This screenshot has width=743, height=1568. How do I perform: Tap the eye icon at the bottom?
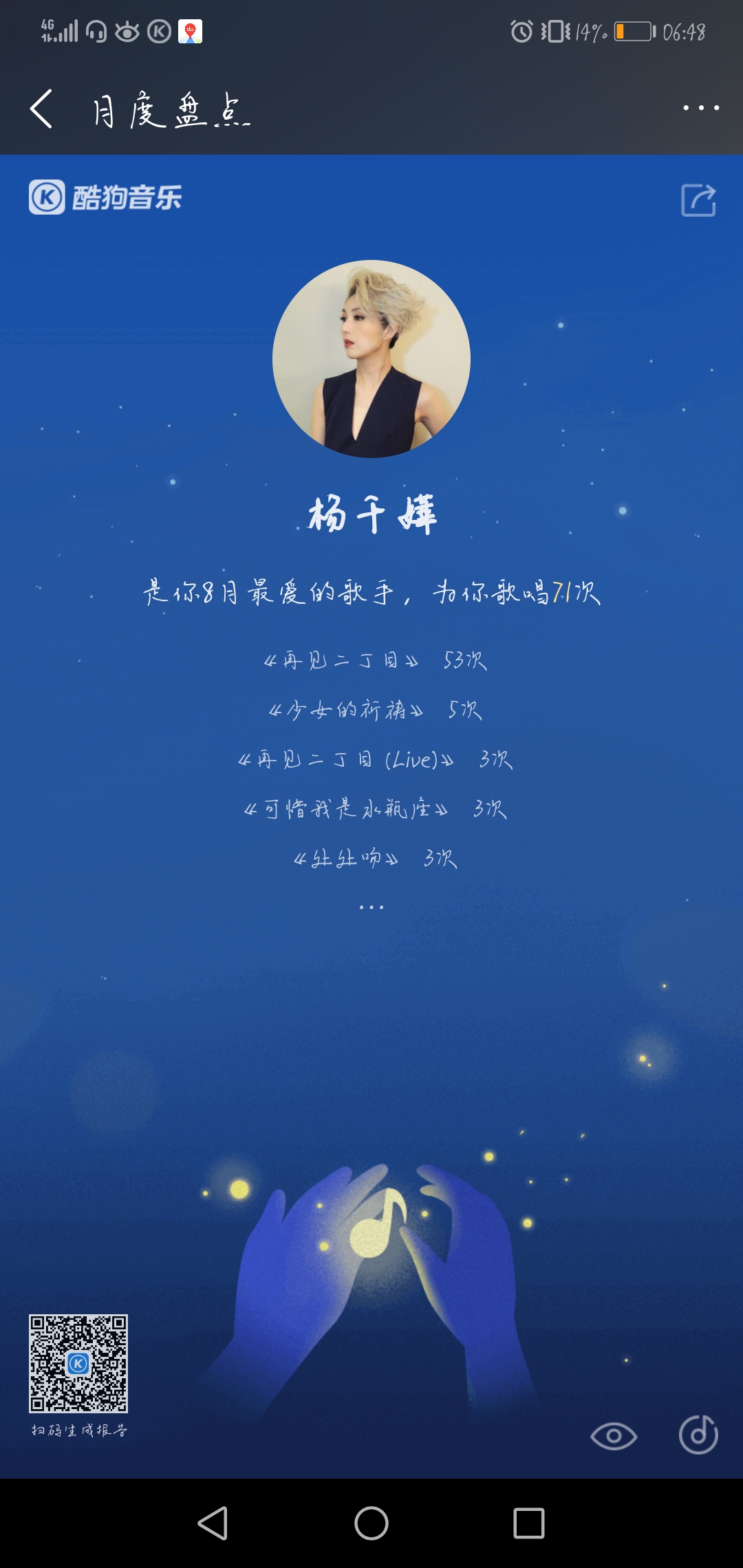614,1436
